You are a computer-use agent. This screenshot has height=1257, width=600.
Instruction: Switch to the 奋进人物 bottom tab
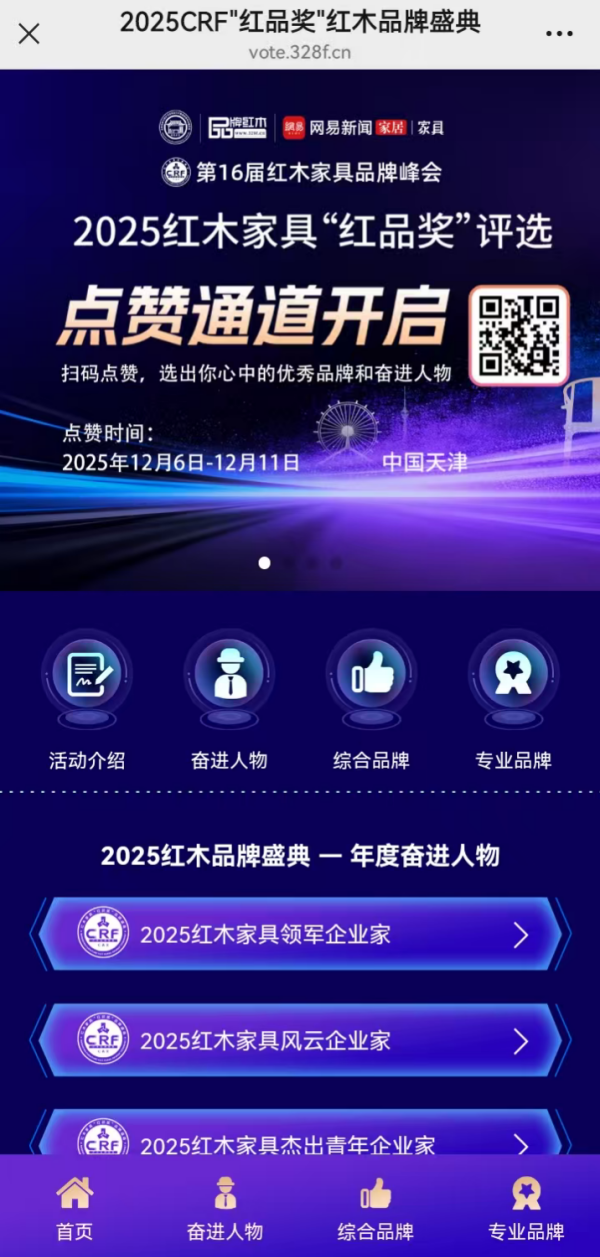[225, 1207]
